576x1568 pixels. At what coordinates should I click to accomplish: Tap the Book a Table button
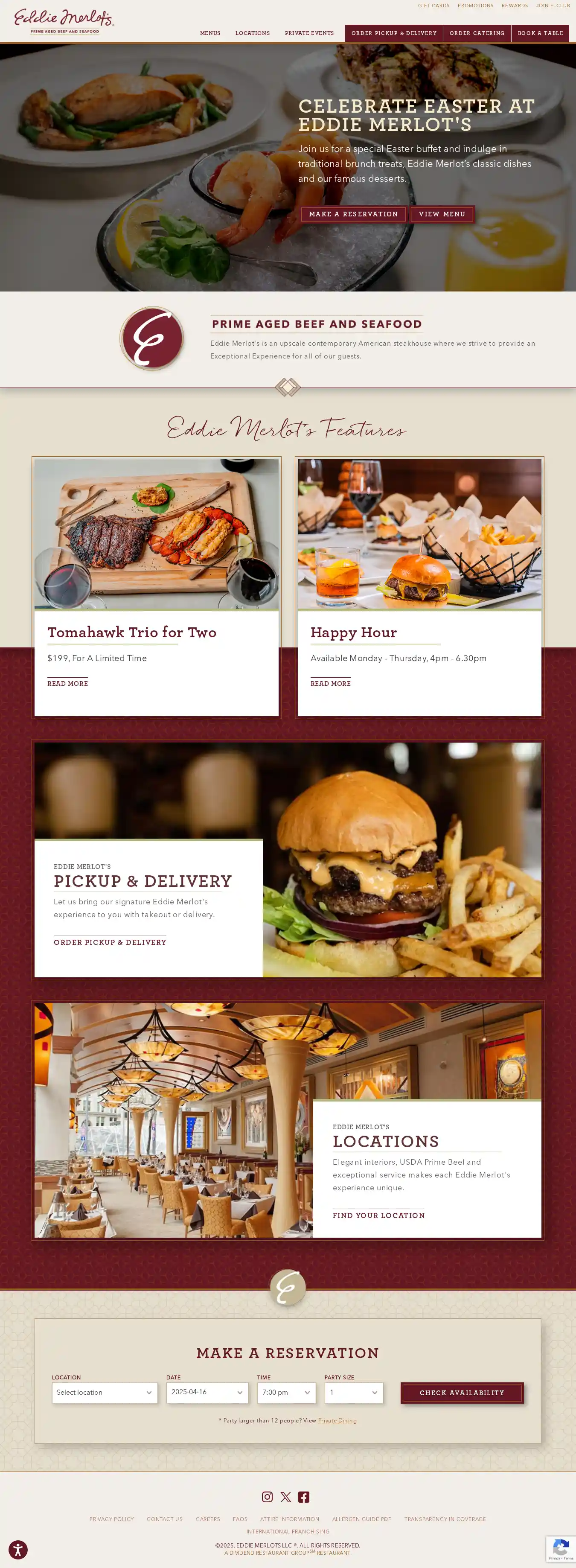540,33
